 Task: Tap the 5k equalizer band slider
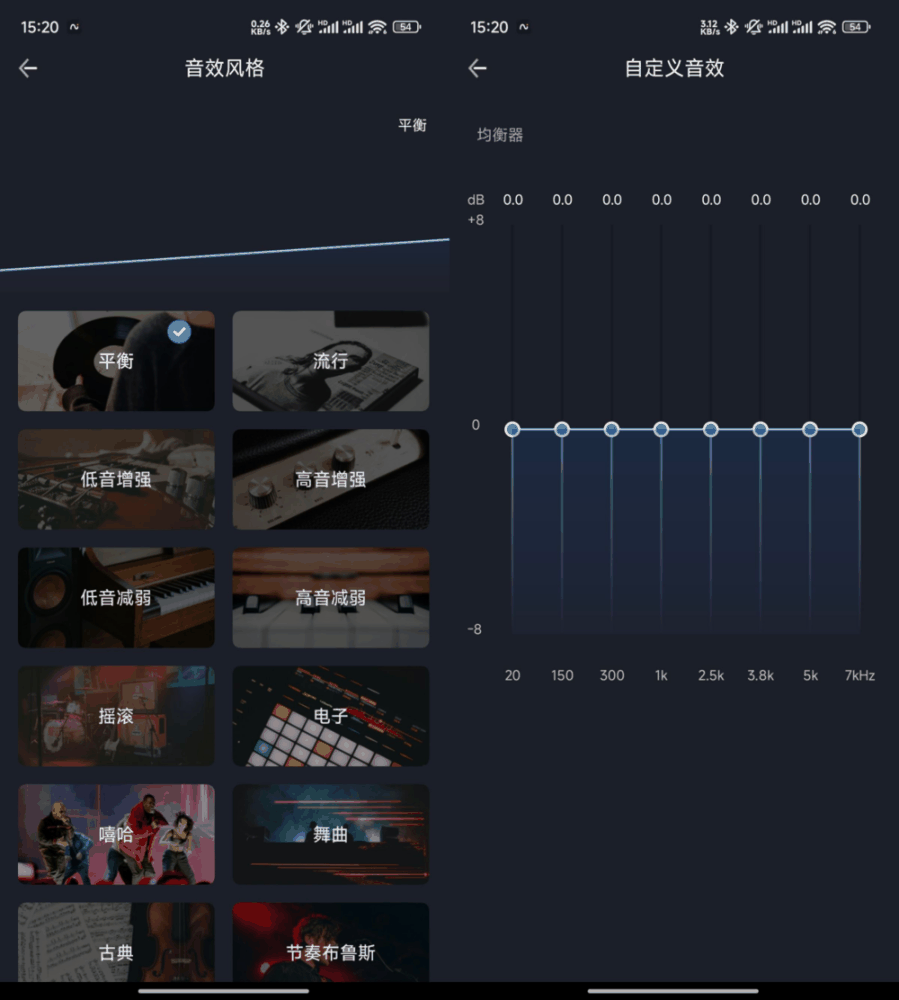pyautogui.click(x=810, y=429)
